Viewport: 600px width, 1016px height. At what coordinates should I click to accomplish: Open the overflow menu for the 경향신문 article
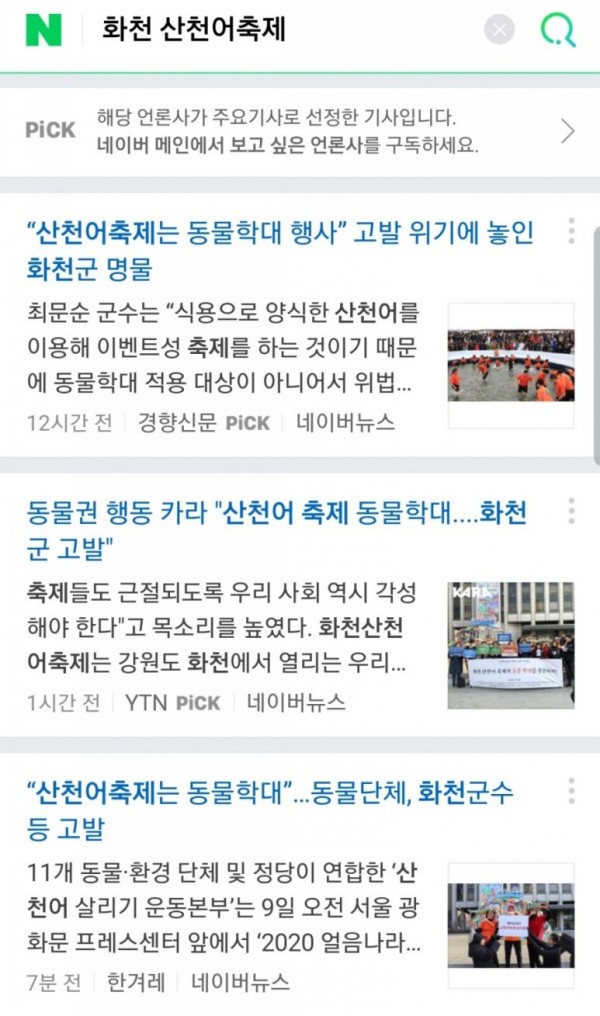pos(571,231)
